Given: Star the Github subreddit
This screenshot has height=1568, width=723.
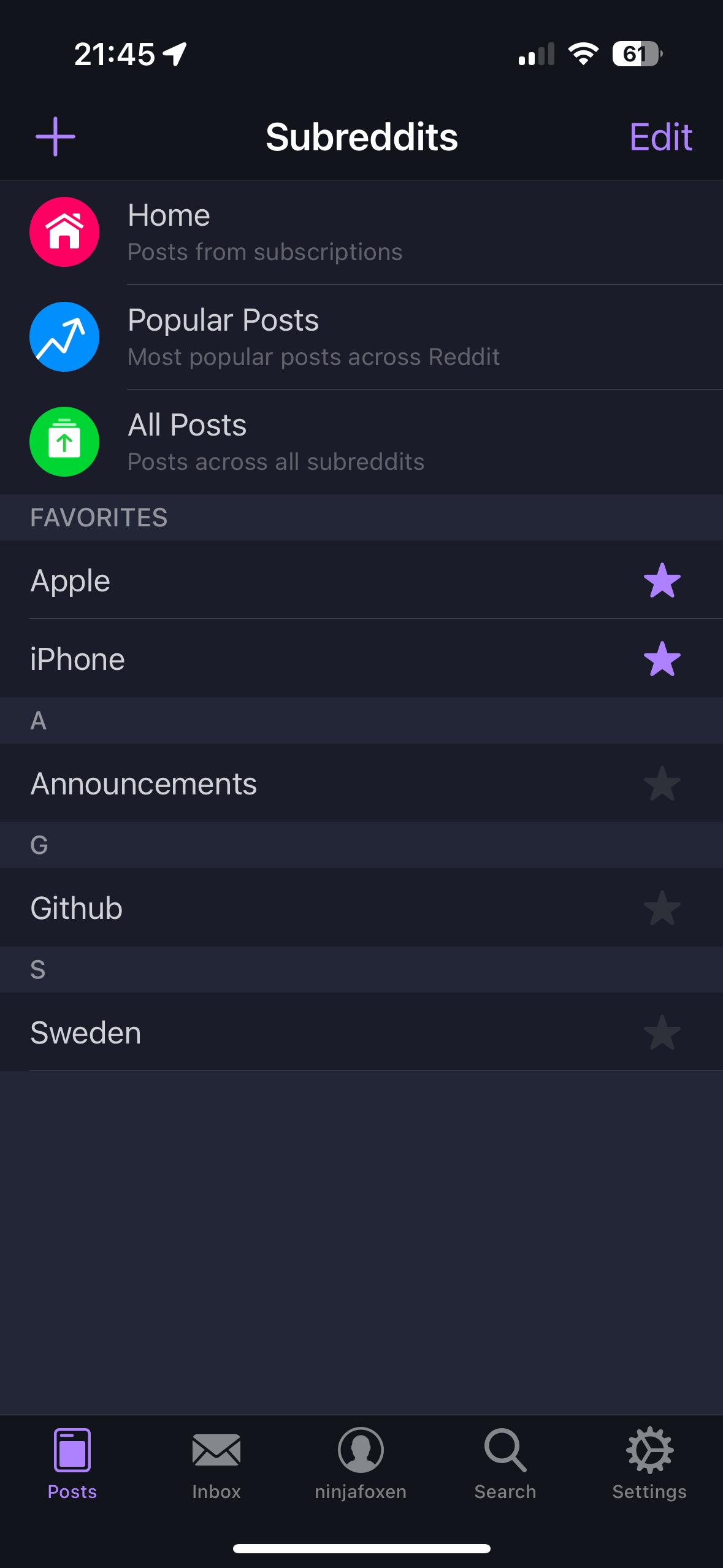Looking at the screenshot, I should pyautogui.click(x=662, y=908).
